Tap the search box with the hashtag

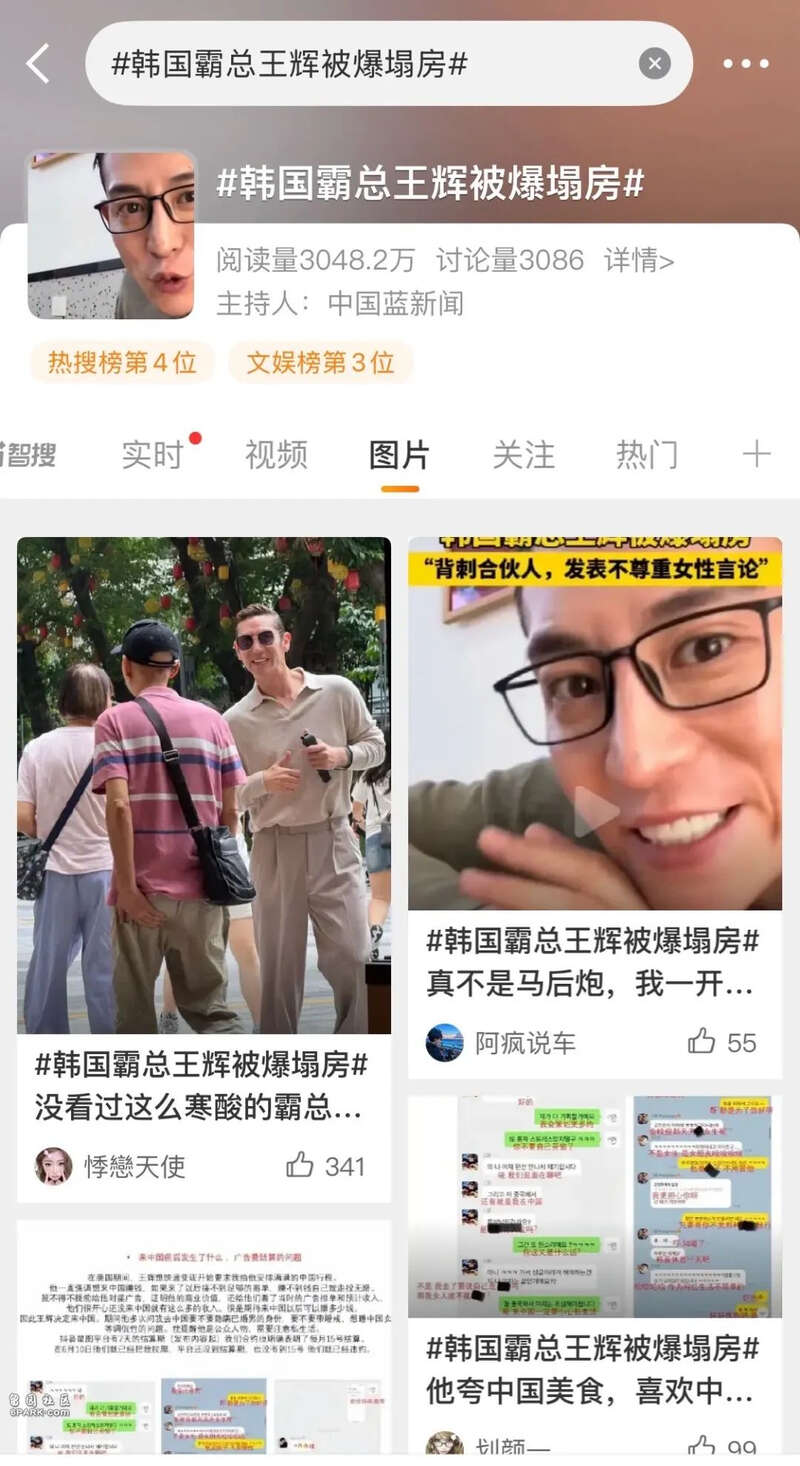click(x=360, y=64)
